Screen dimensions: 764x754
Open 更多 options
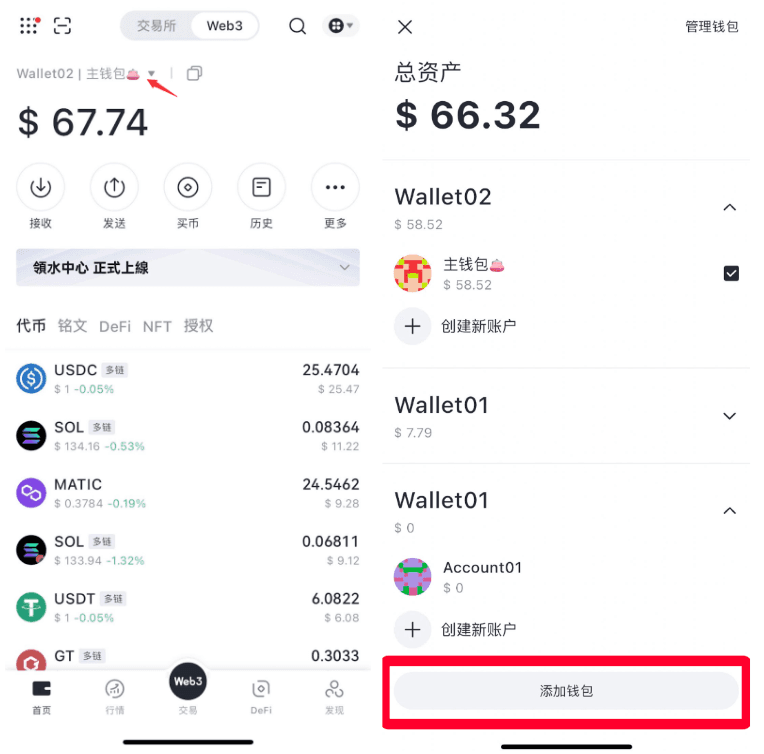[x=335, y=187]
